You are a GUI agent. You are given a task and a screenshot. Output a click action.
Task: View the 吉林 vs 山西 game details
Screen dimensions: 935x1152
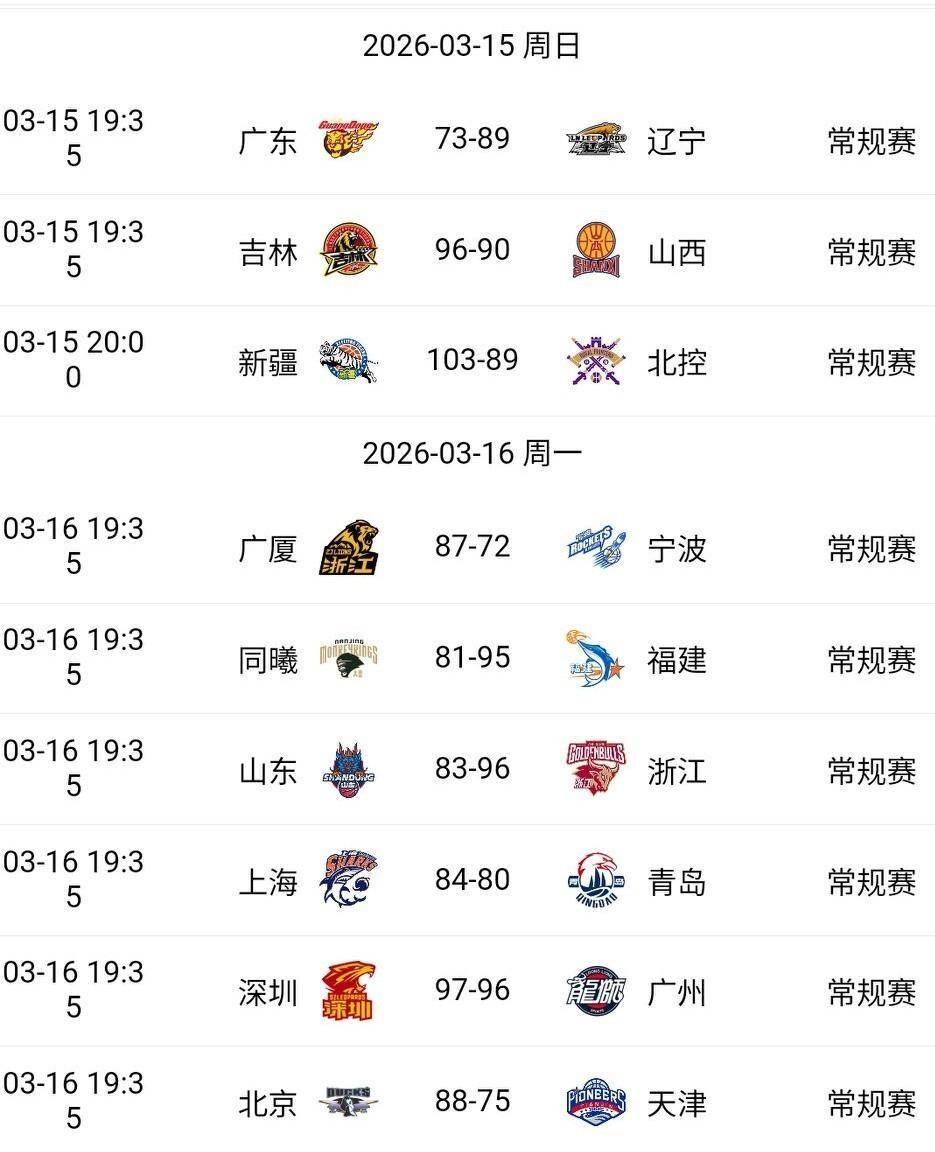(472, 250)
